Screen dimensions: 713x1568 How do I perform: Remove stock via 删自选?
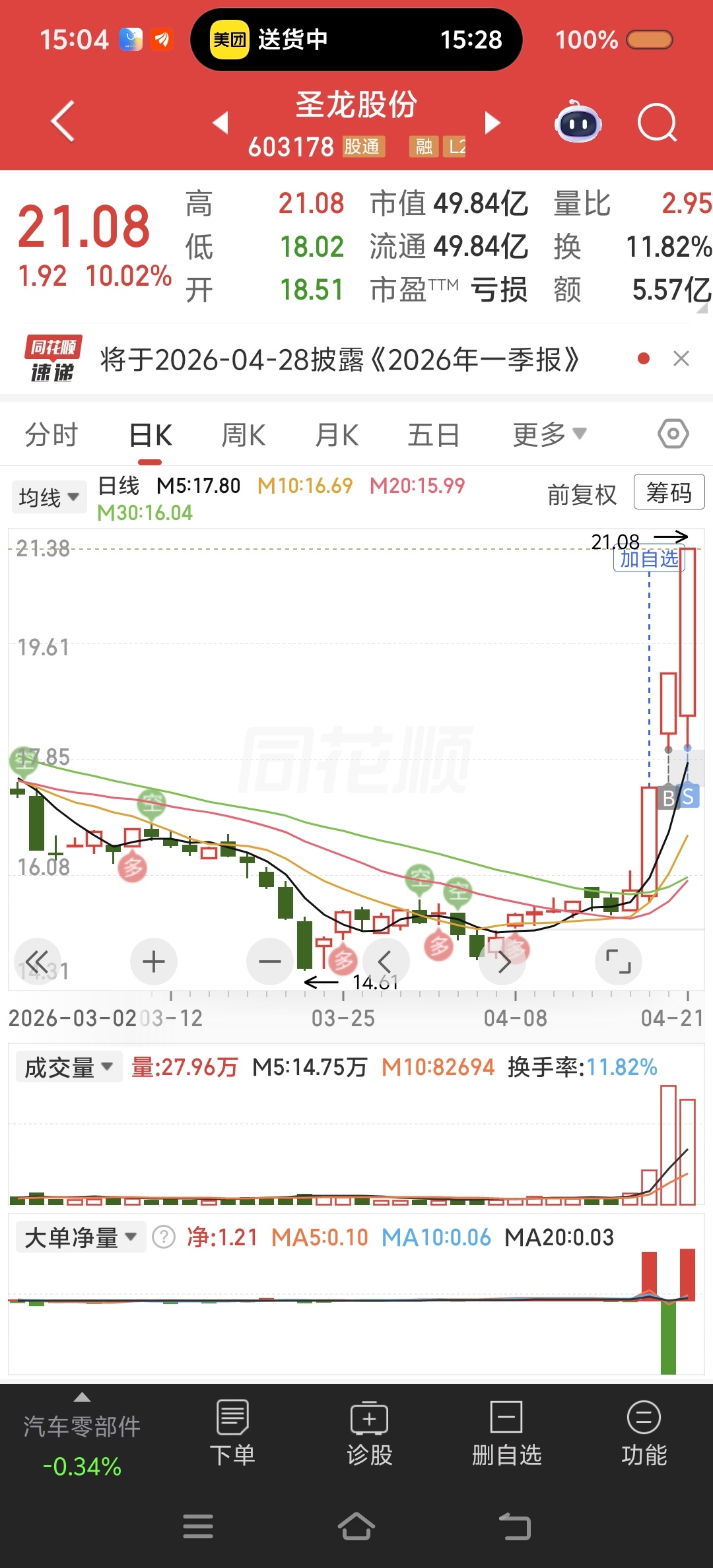pos(506,1432)
